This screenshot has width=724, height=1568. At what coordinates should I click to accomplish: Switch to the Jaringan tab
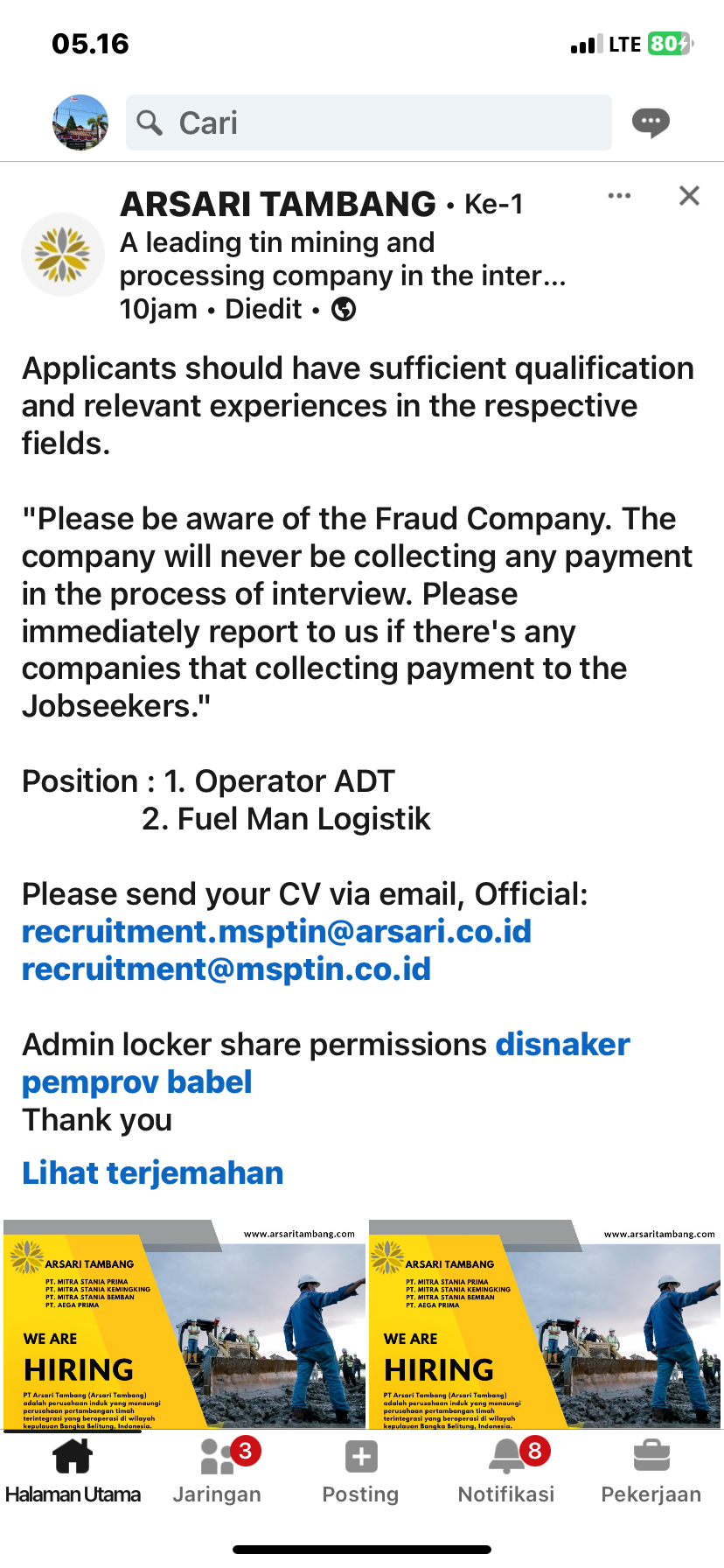(217, 1472)
